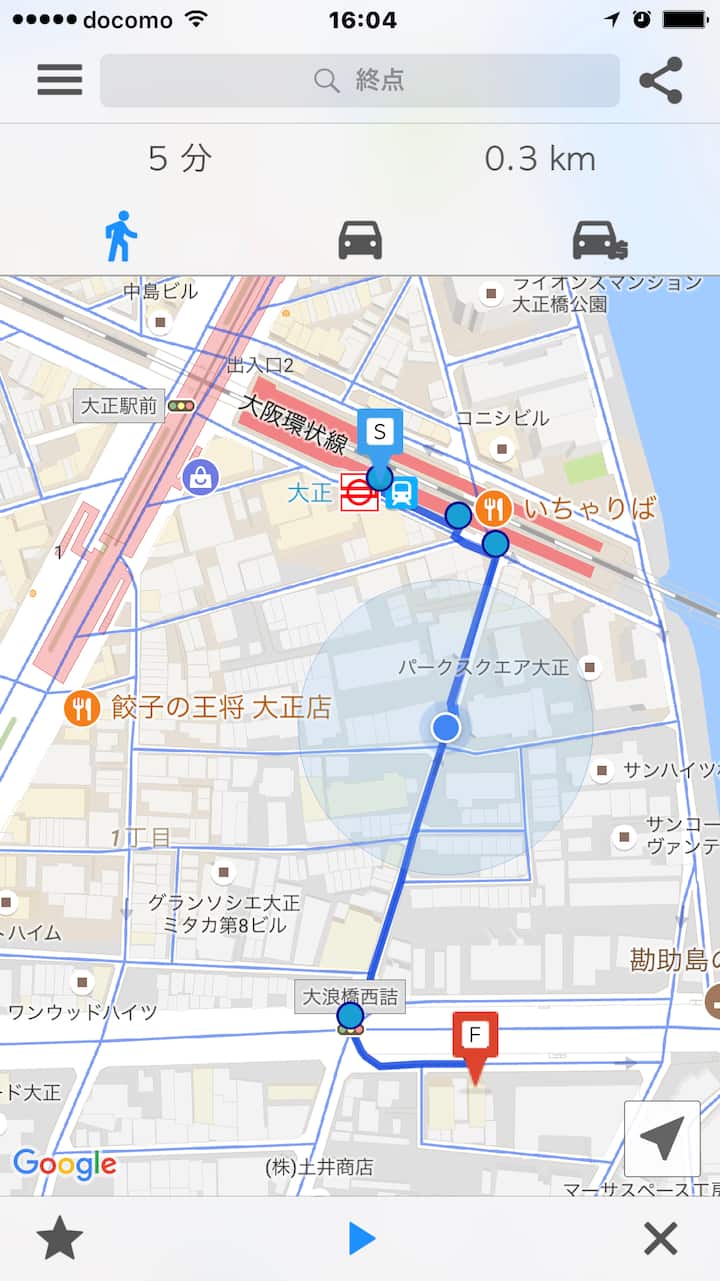
Task: Switch to car directions
Action: [x=360, y=239]
